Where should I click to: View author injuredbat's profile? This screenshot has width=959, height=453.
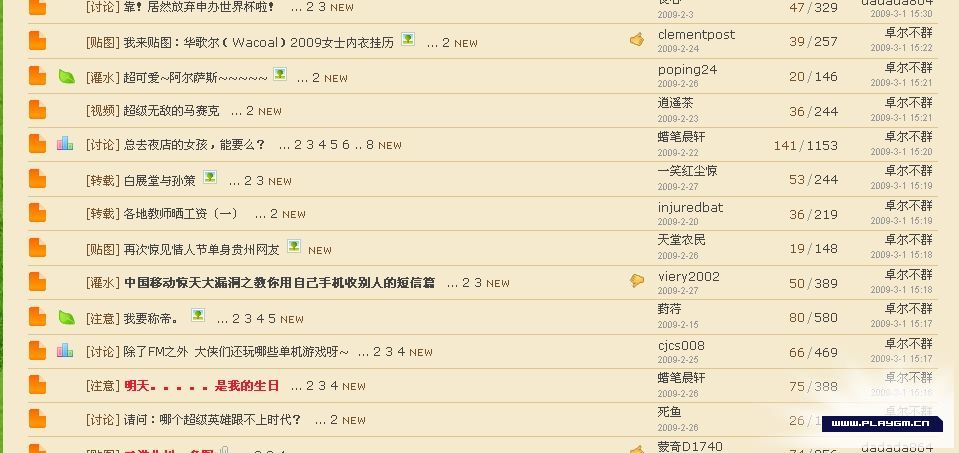(x=690, y=207)
